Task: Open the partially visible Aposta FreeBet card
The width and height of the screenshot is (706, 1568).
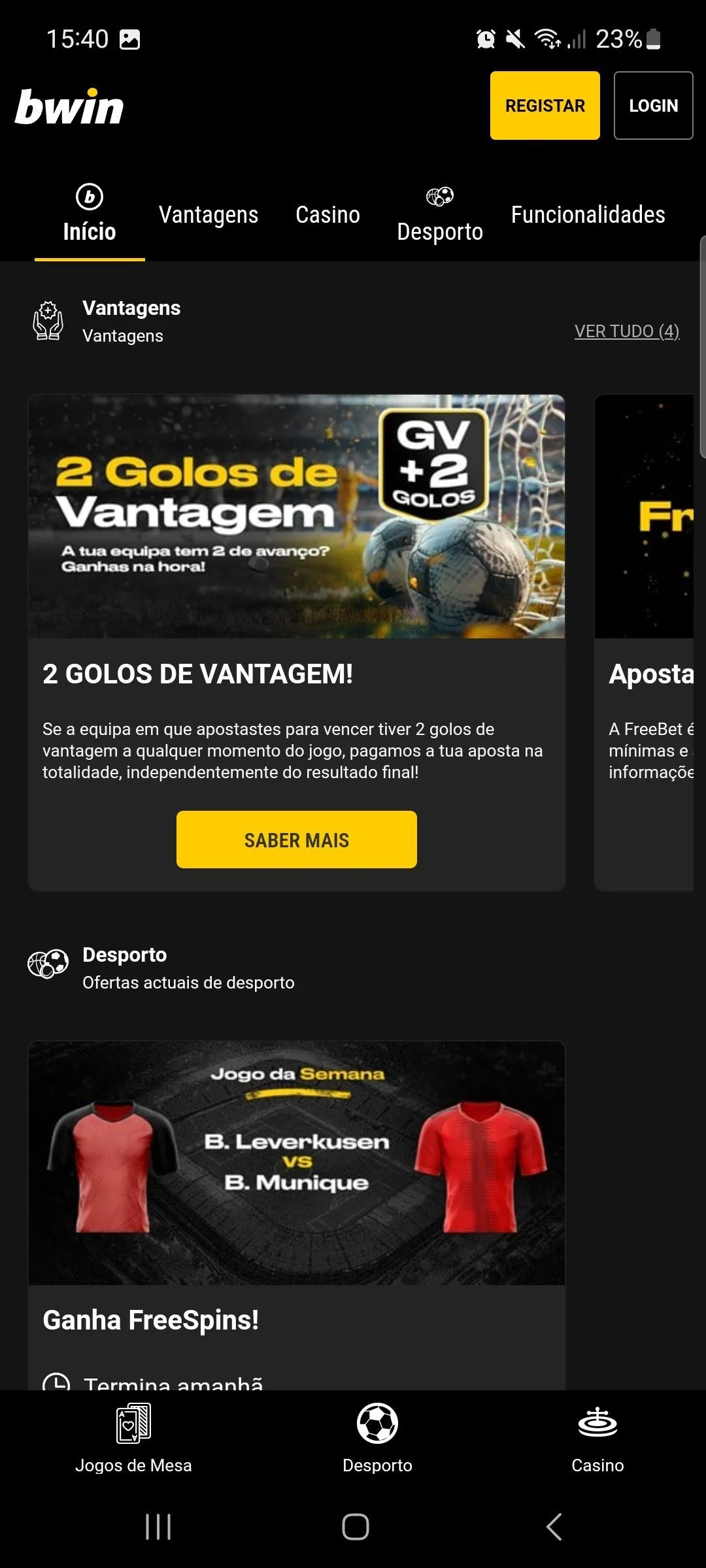Action: click(x=644, y=644)
